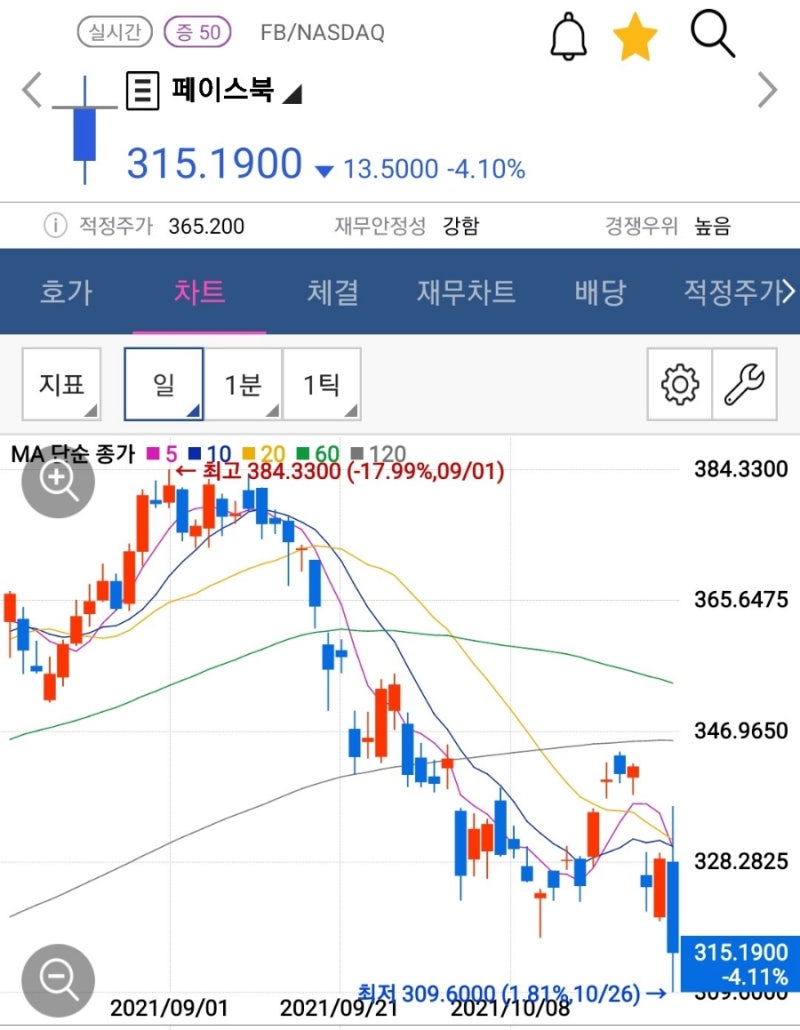
Task: Tap the star icon to manage favorites
Action: pyautogui.click(x=634, y=33)
